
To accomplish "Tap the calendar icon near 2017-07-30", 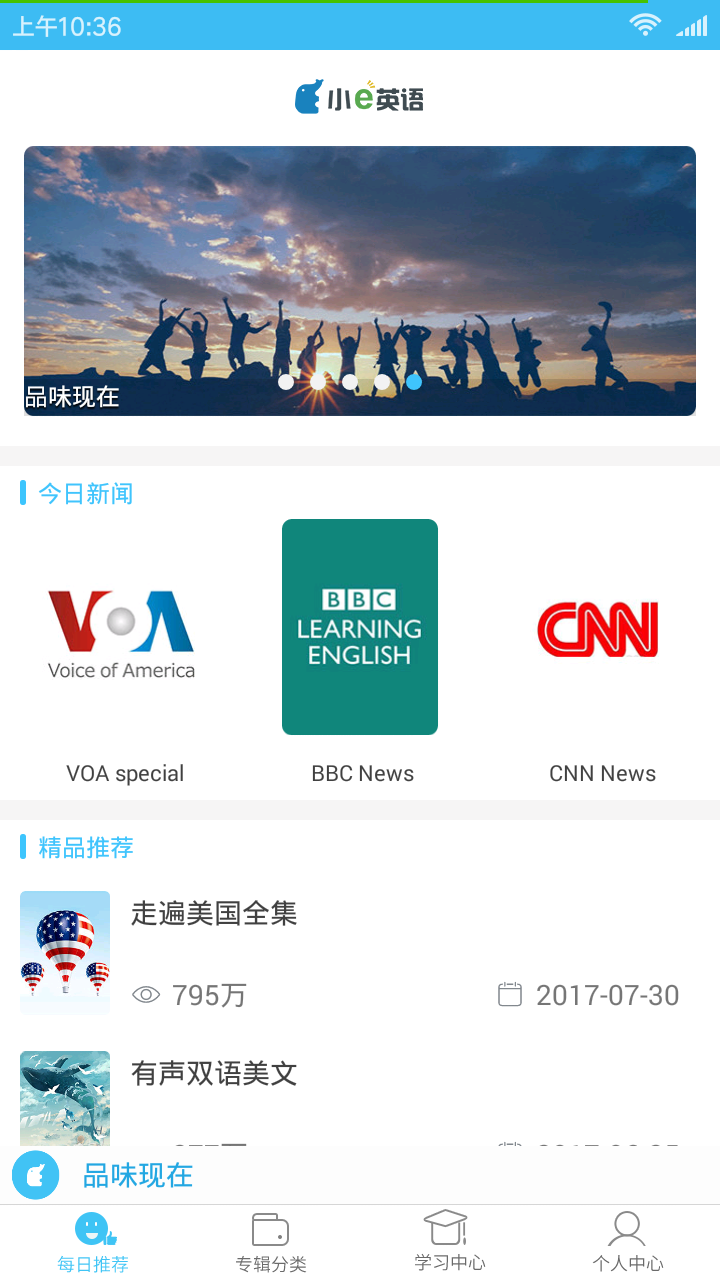I will click(510, 995).
